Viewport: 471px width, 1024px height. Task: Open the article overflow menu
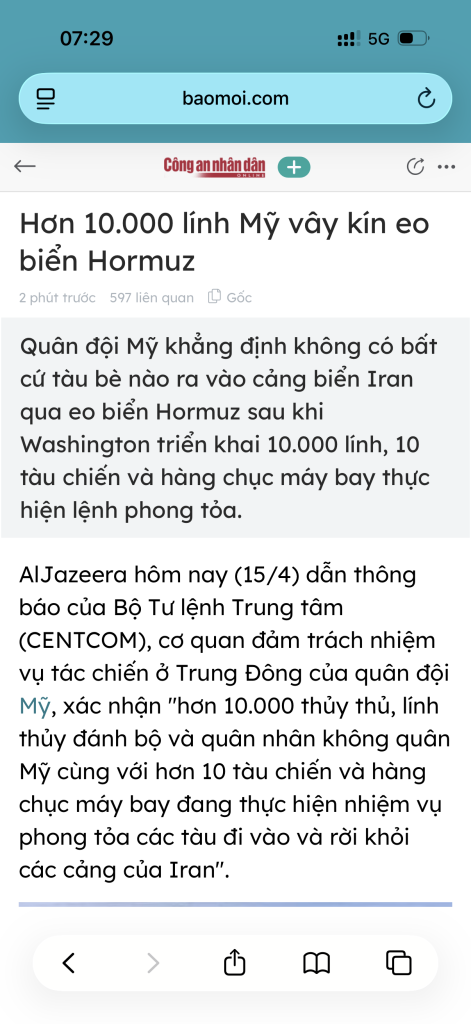(447, 167)
